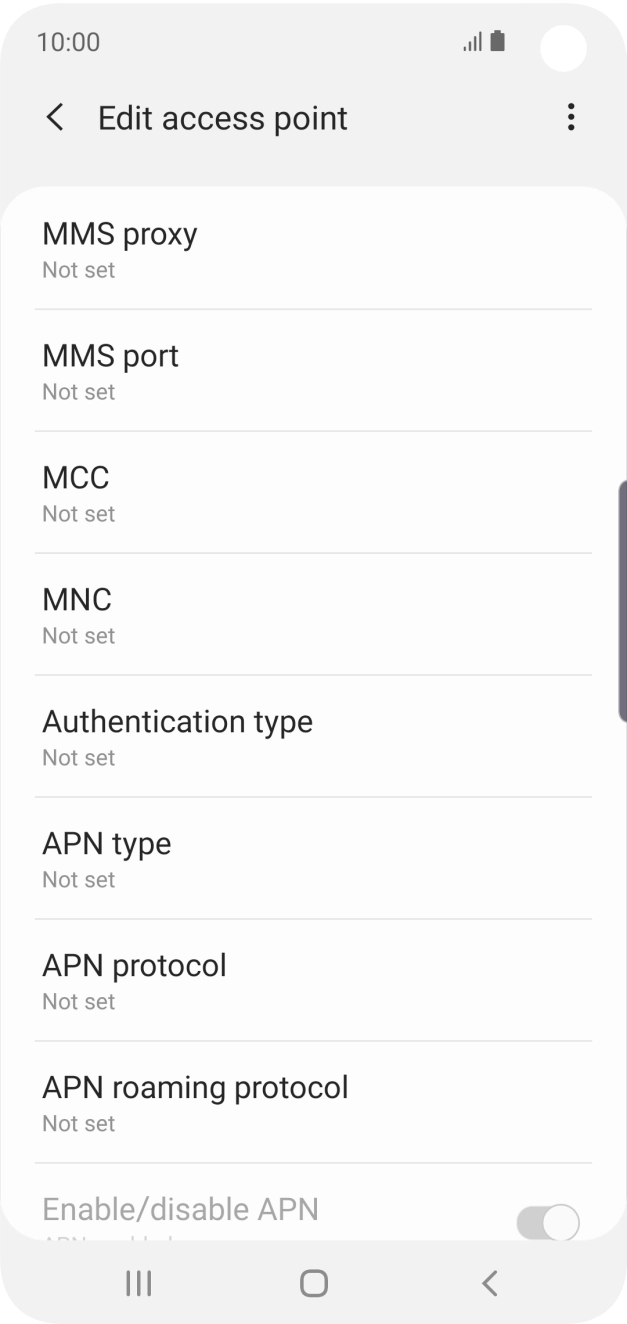Viewport: 627px width, 1324px height.
Task: Set the MNC value
Action: coord(313,615)
